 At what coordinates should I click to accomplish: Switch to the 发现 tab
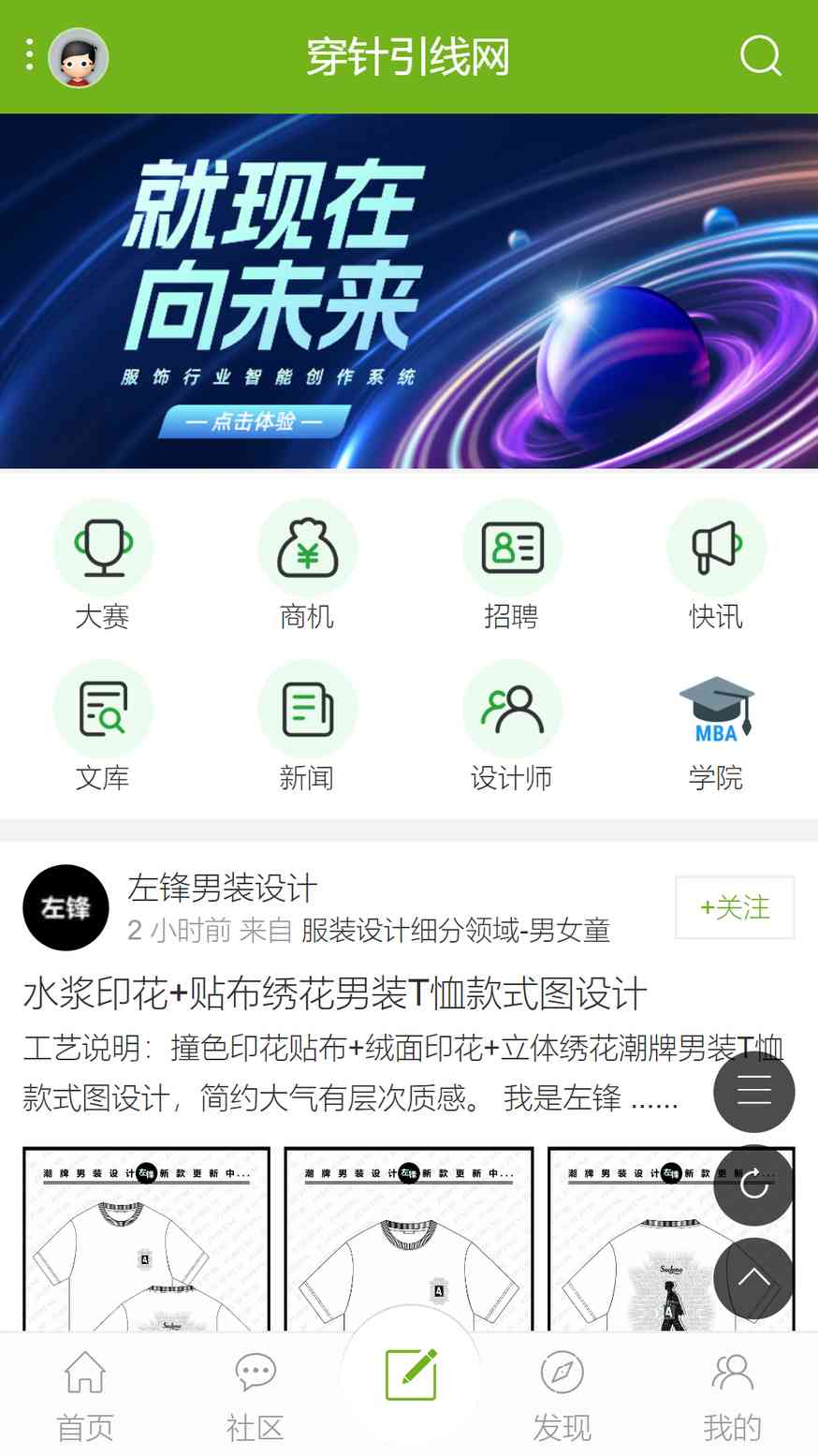(x=562, y=1397)
